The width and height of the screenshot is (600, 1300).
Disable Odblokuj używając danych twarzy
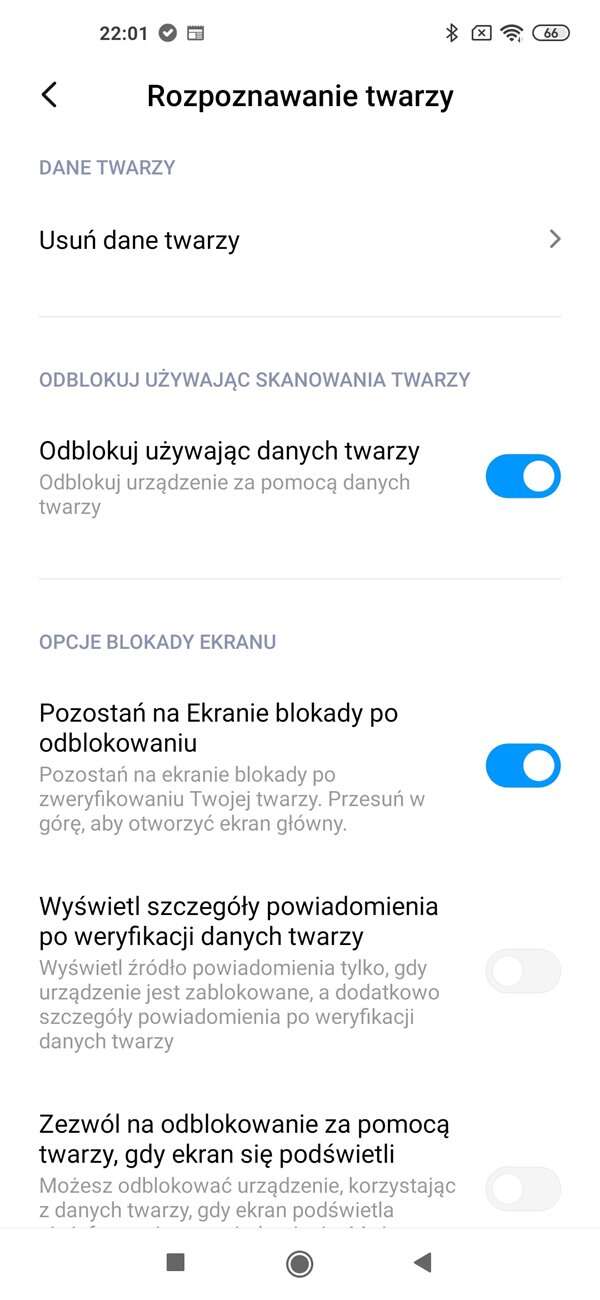522,476
